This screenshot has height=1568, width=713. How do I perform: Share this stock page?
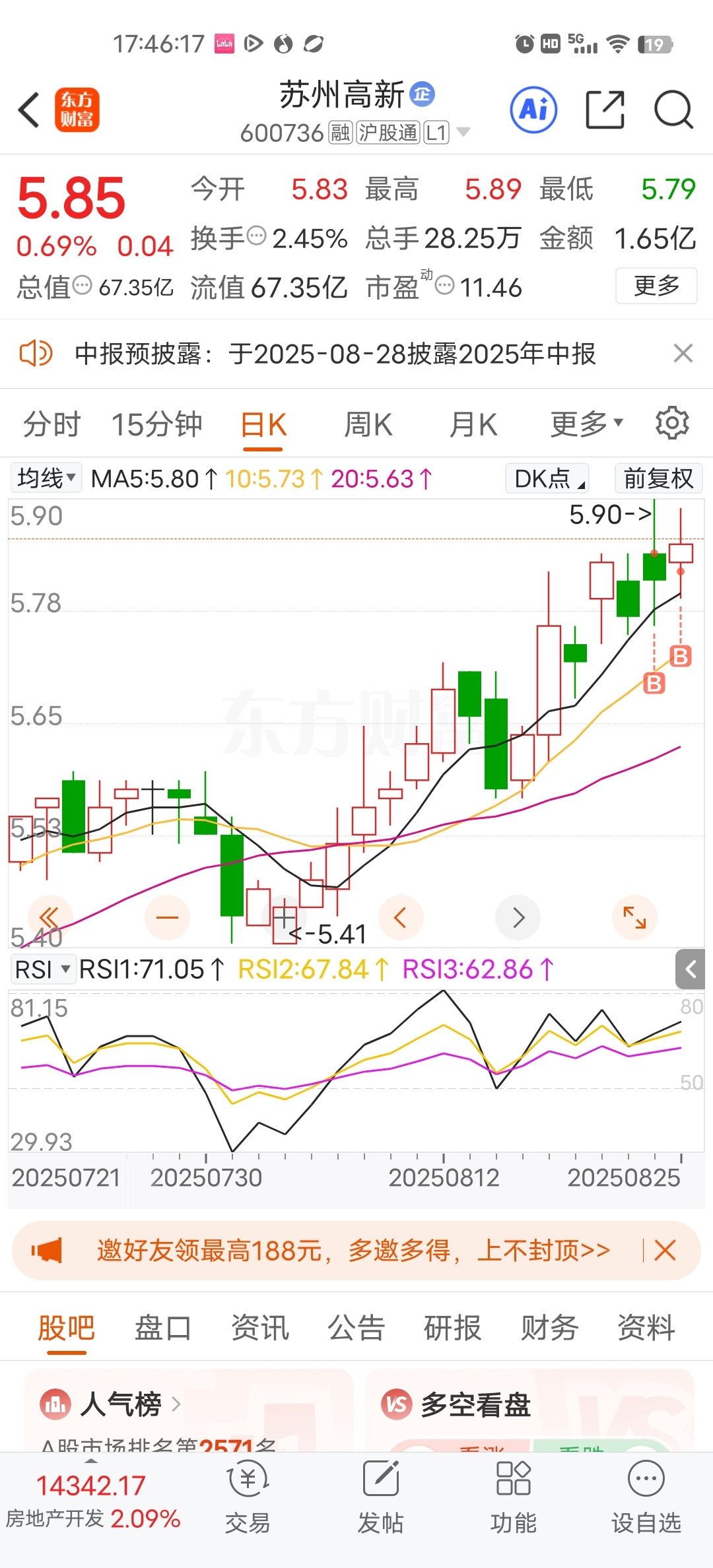coord(605,110)
